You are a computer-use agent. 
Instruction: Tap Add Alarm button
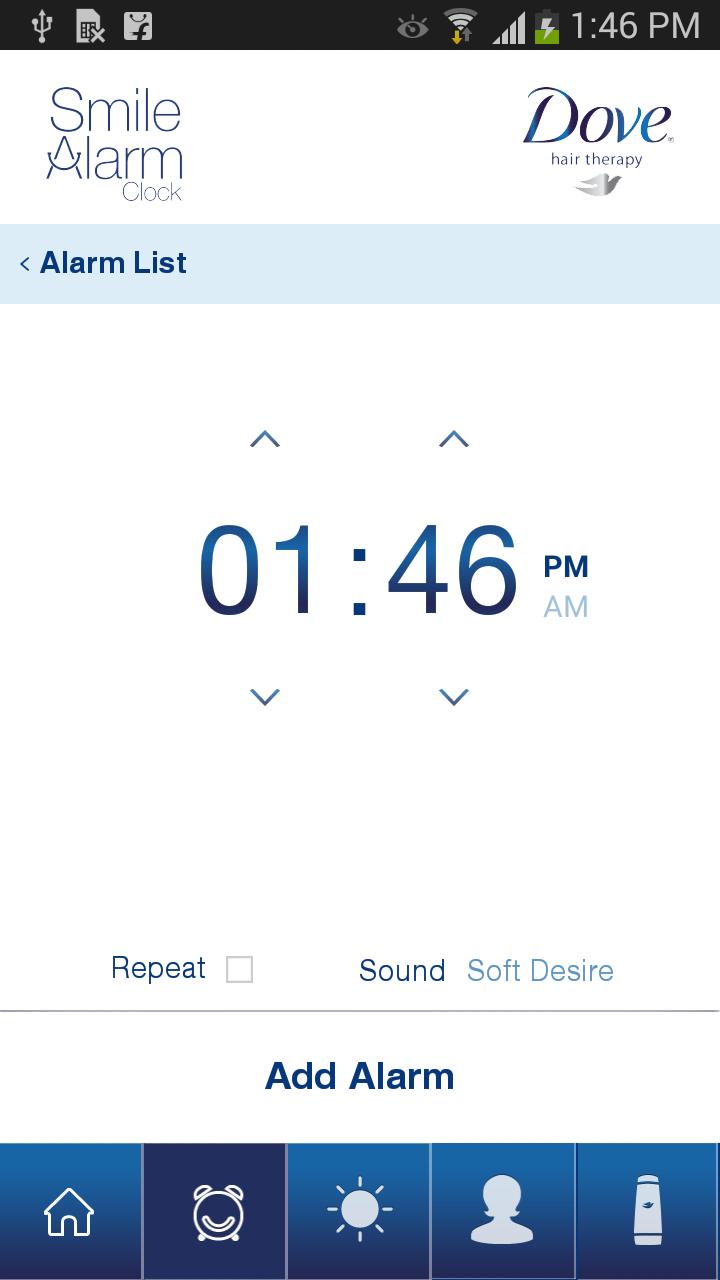coord(360,1076)
